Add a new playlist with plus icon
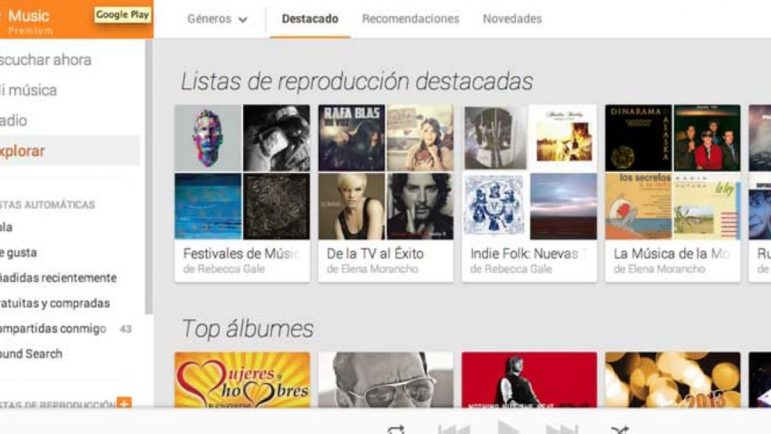The height and width of the screenshot is (434, 771). [124, 404]
